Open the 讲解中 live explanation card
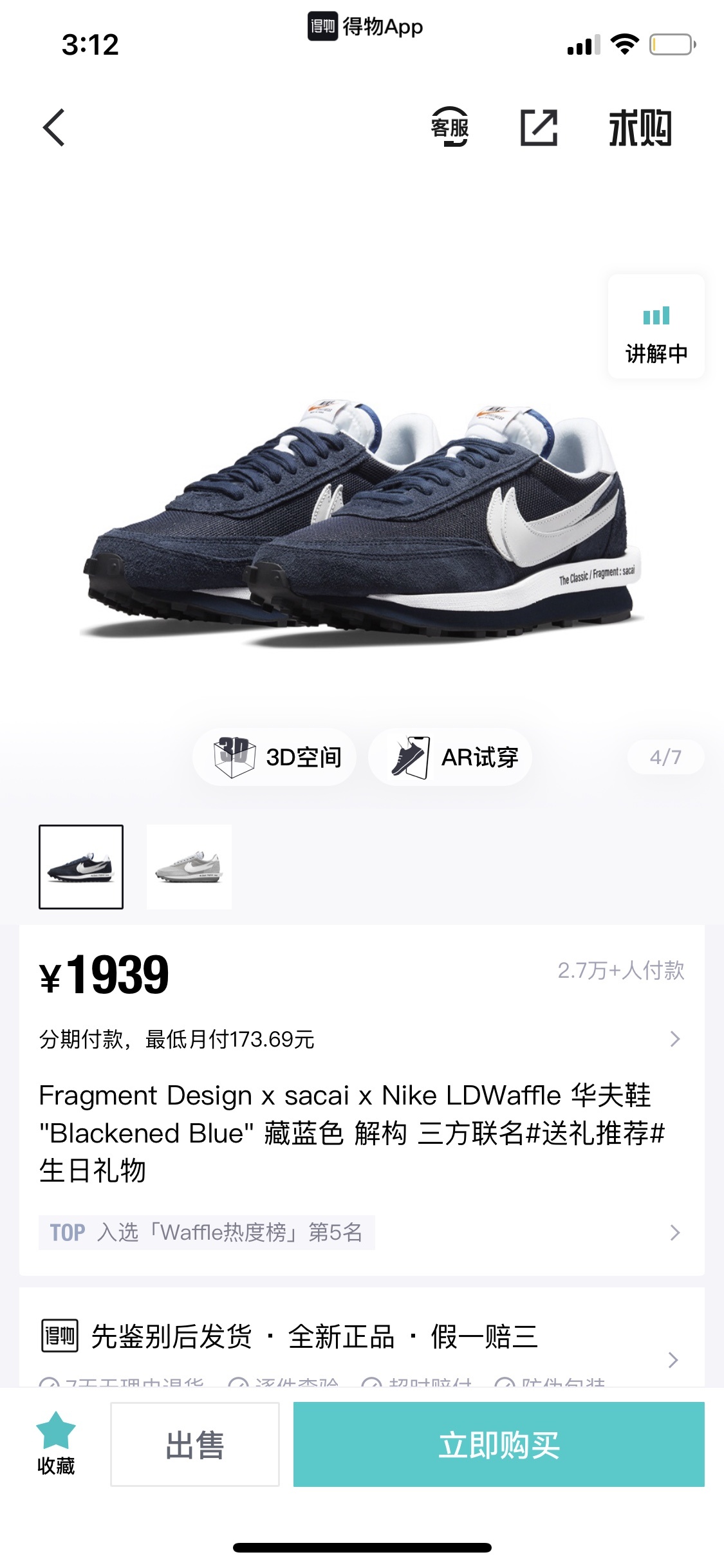This screenshot has width=724, height=1568. click(656, 327)
